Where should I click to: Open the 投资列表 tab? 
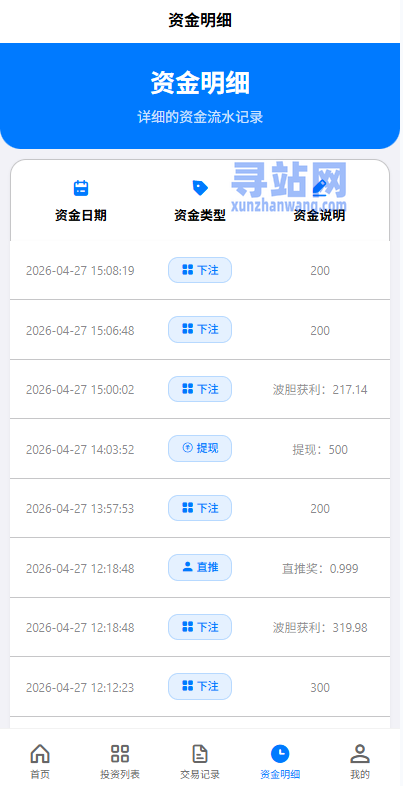120,761
